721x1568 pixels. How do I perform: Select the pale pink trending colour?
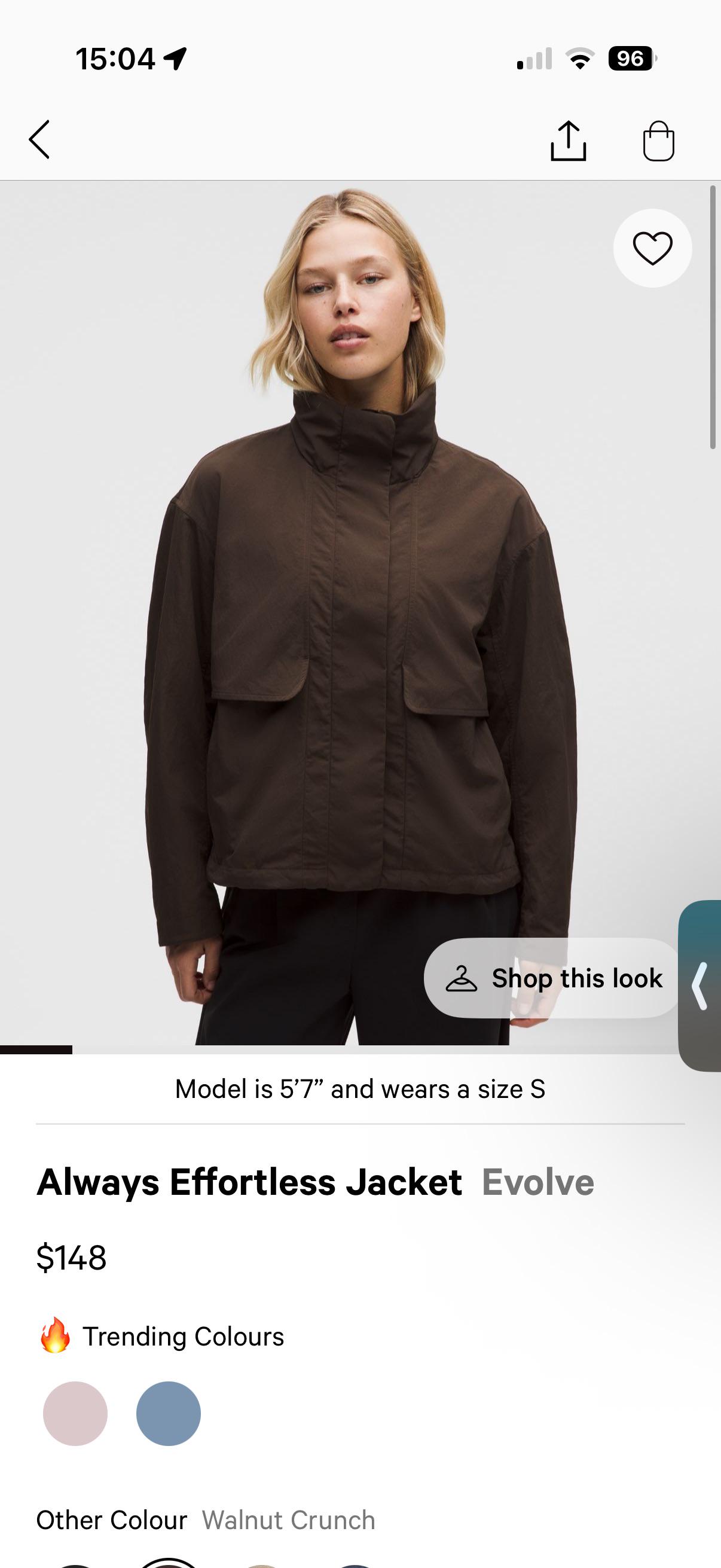click(75, 1413)
